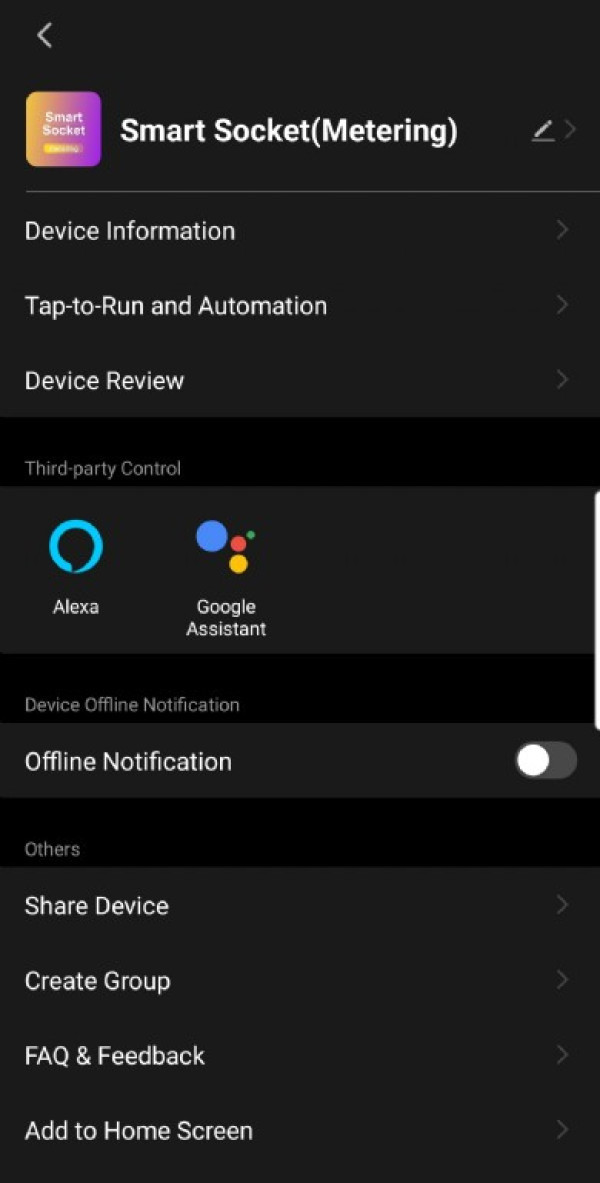Screen dimensions: 600x1183
Task: Tap Add to Home Screen
Action: 298,1131
